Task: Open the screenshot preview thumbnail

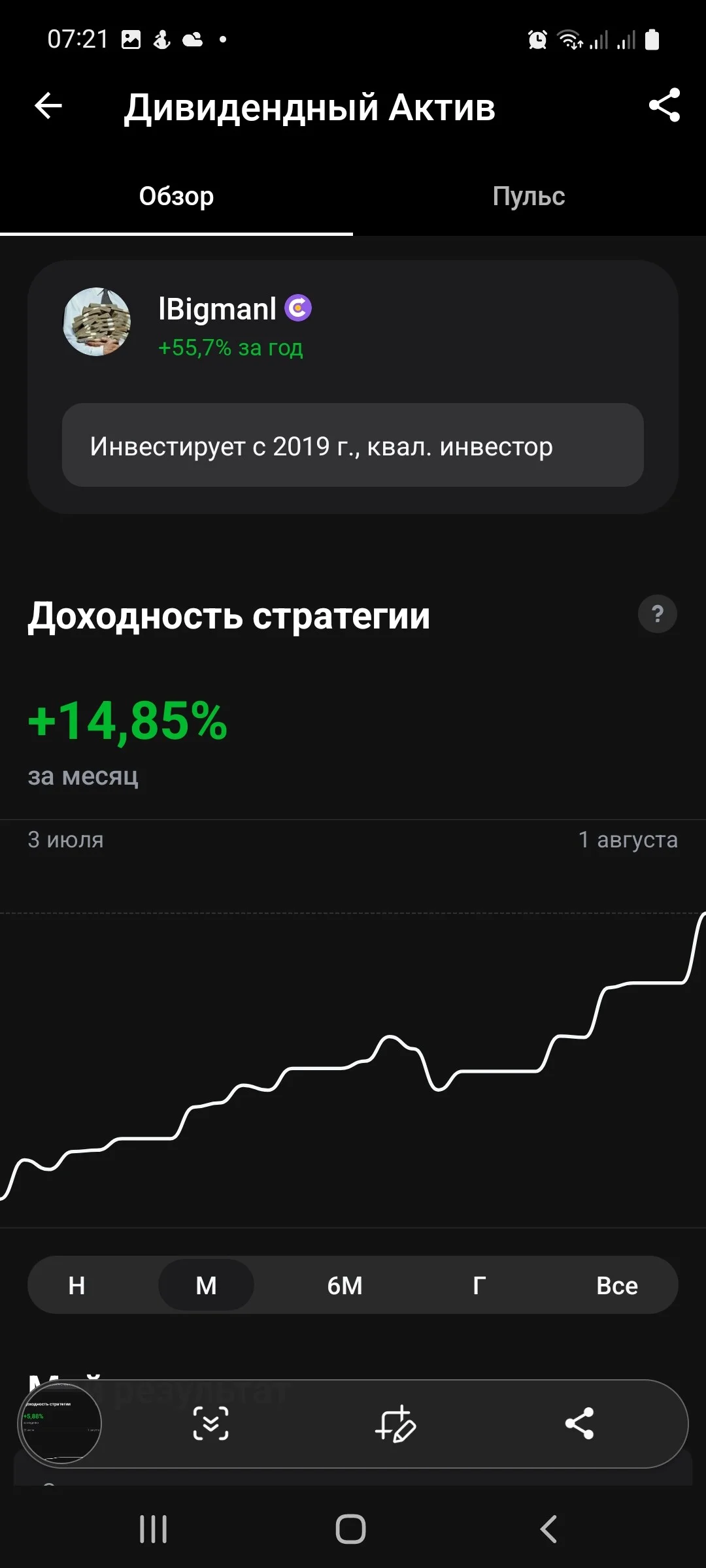Action: pyautogui.click(x=59, y=1424)
